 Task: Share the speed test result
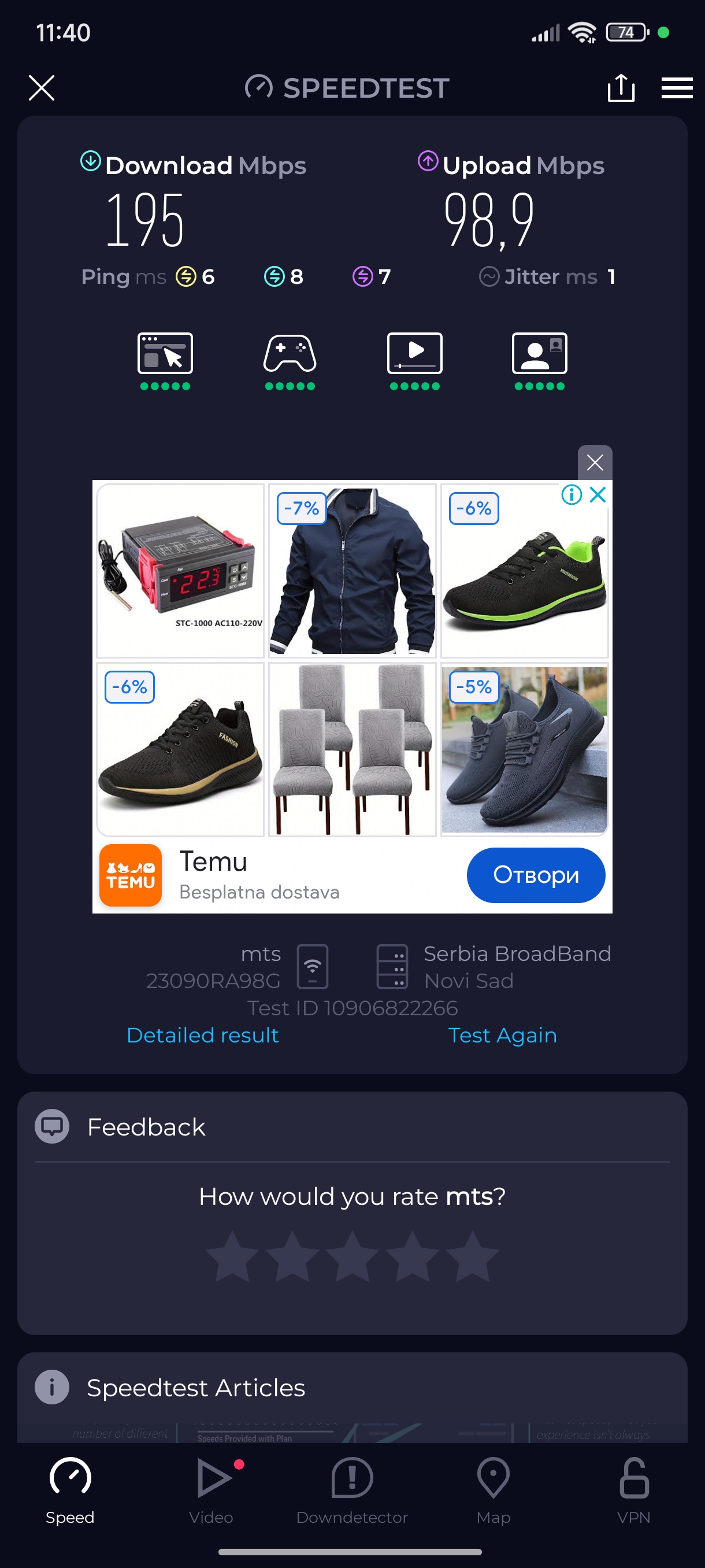point(621,88)
